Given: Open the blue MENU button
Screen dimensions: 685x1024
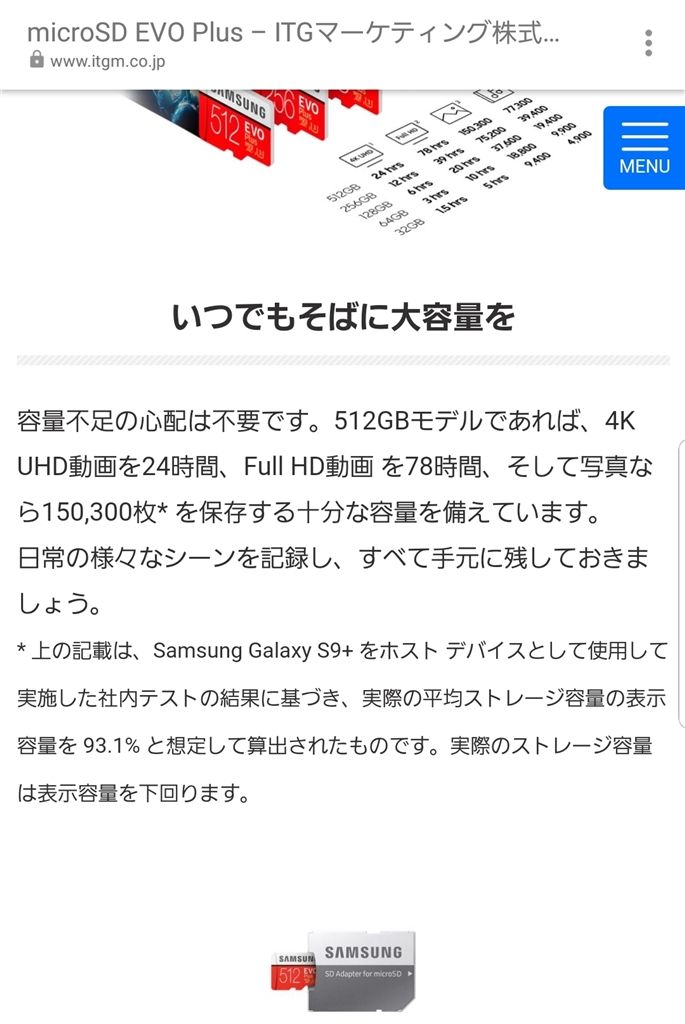Looking at the screenshot, I should 644,147.
